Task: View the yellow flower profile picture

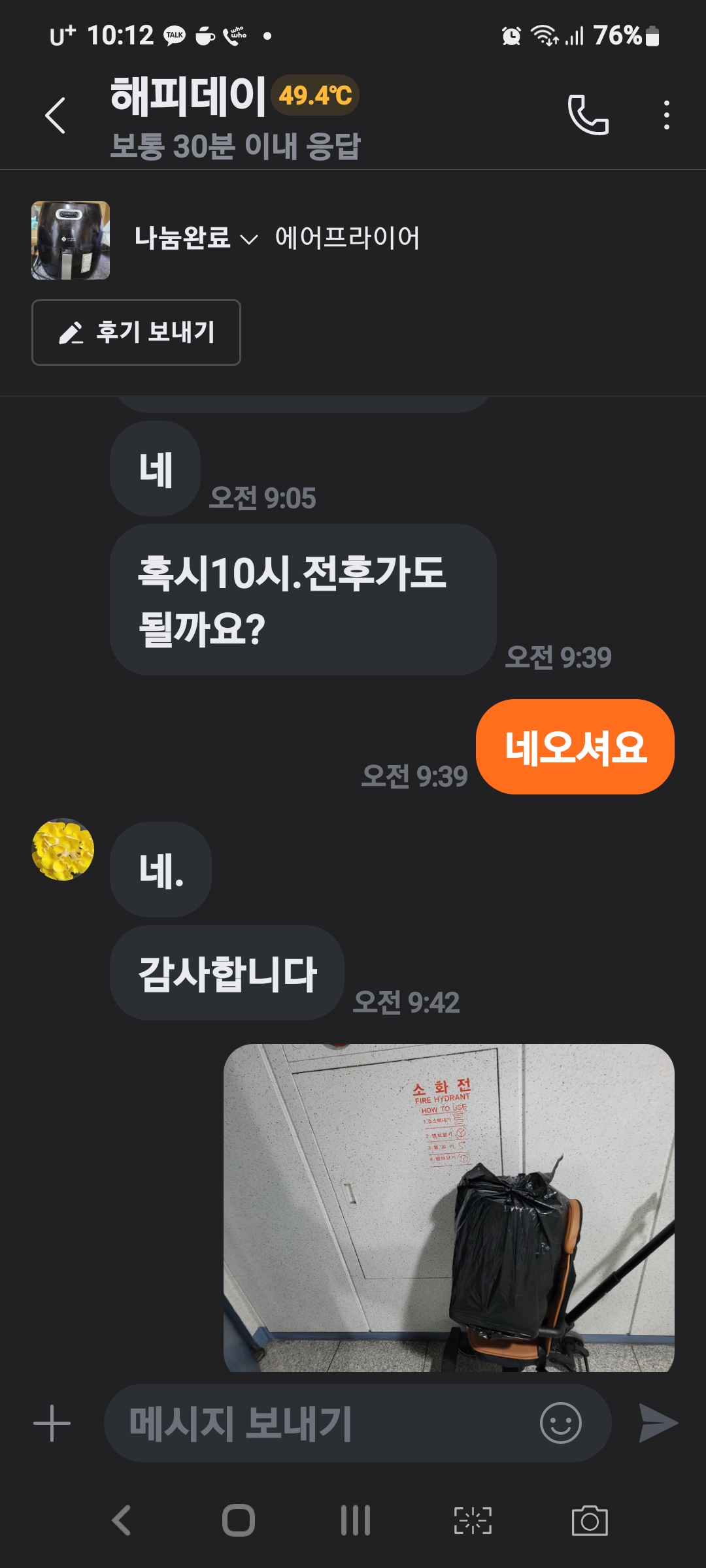Action: (63, 849)
